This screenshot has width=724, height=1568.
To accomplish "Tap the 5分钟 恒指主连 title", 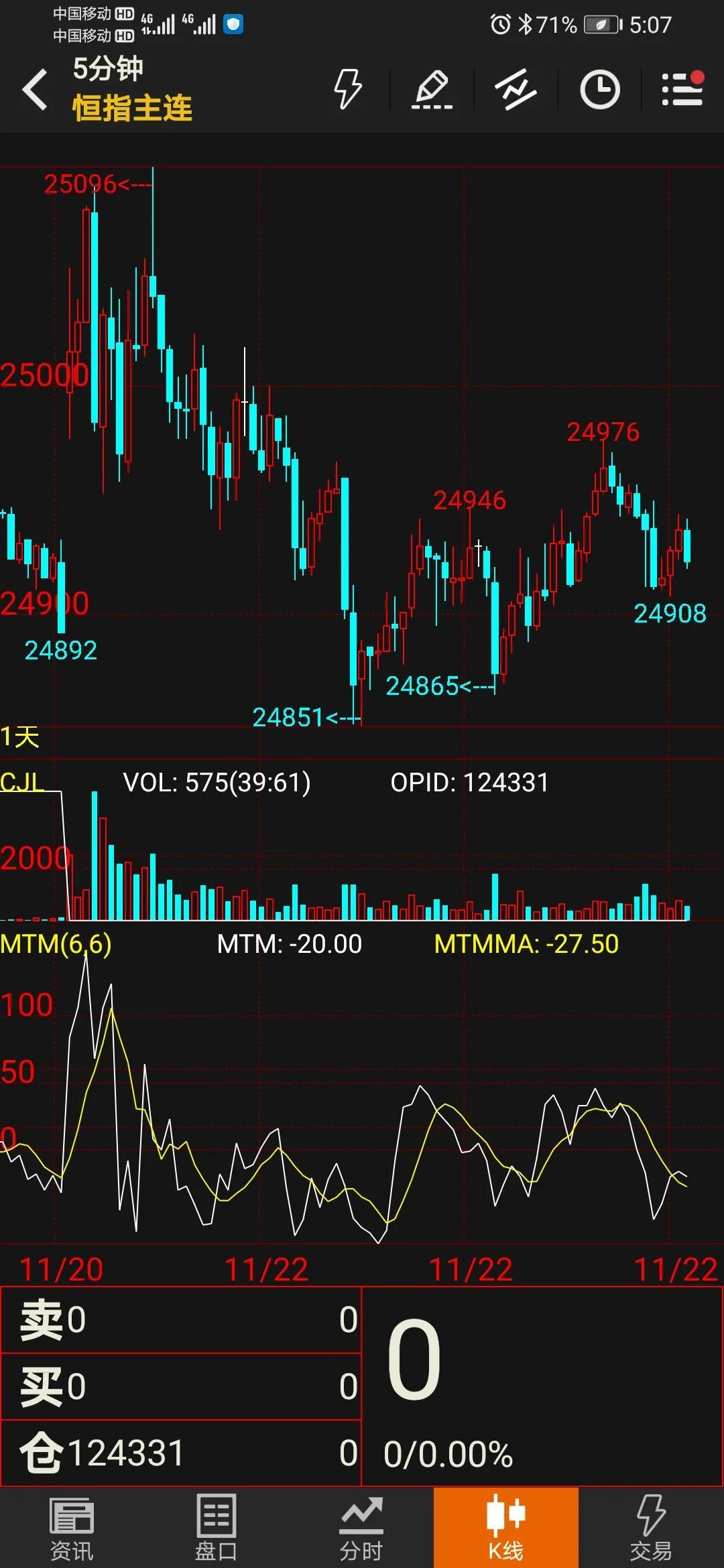I will pos(132,89).
